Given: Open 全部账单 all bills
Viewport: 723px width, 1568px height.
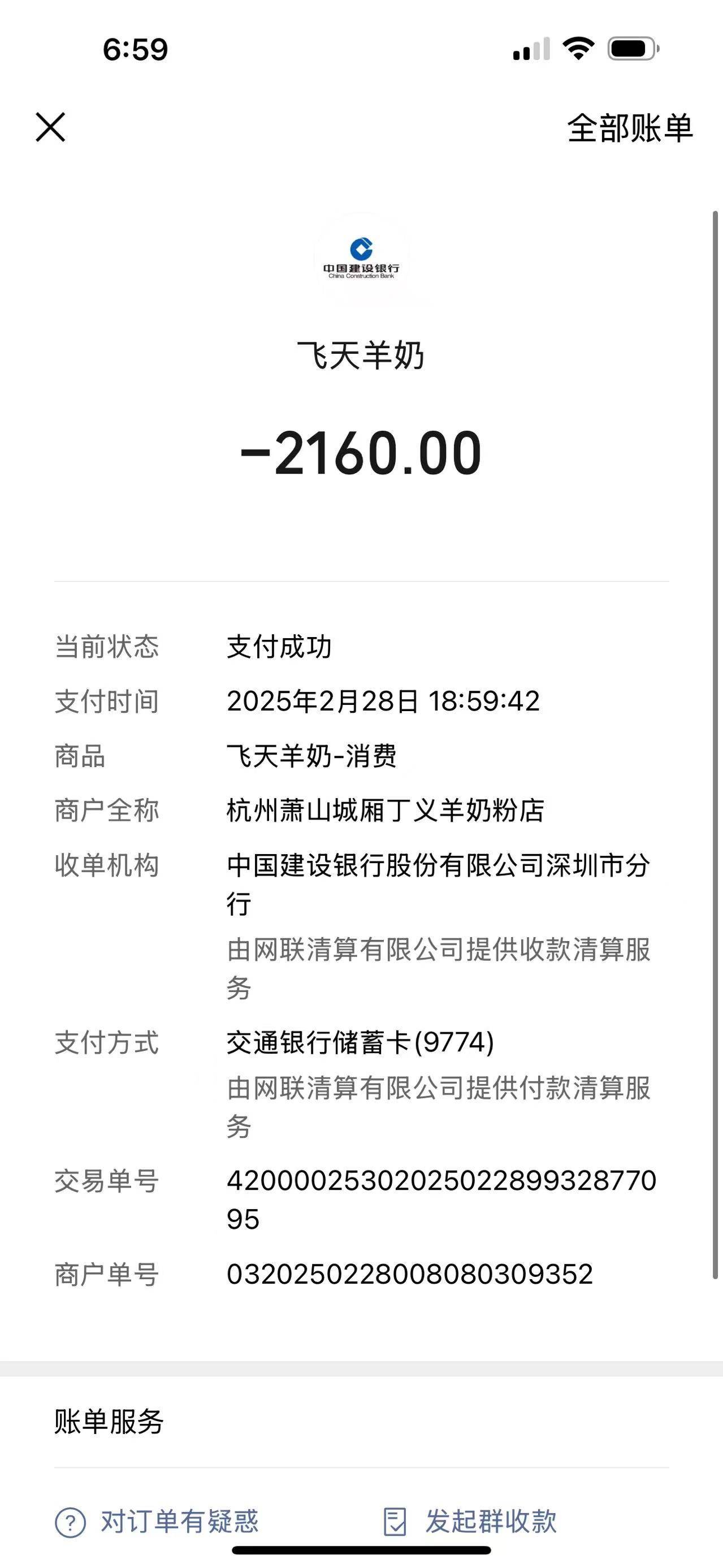Looking at the screenshot, I should click(x=629, y=128).
